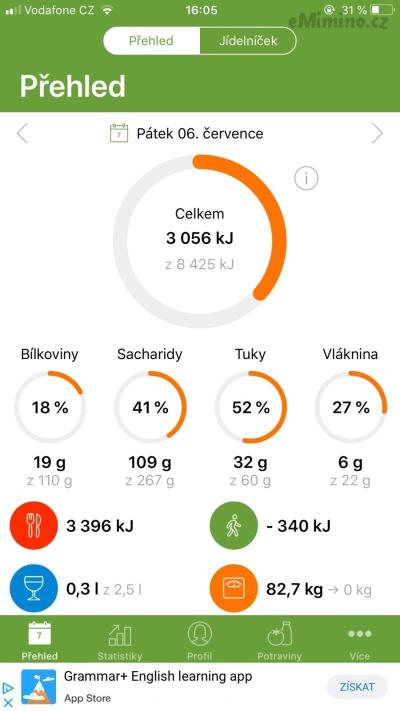Switch to the Jídelníček segment
Image resolution: width=400 pixels, height=711 pixels.
[x=248, y=41]
